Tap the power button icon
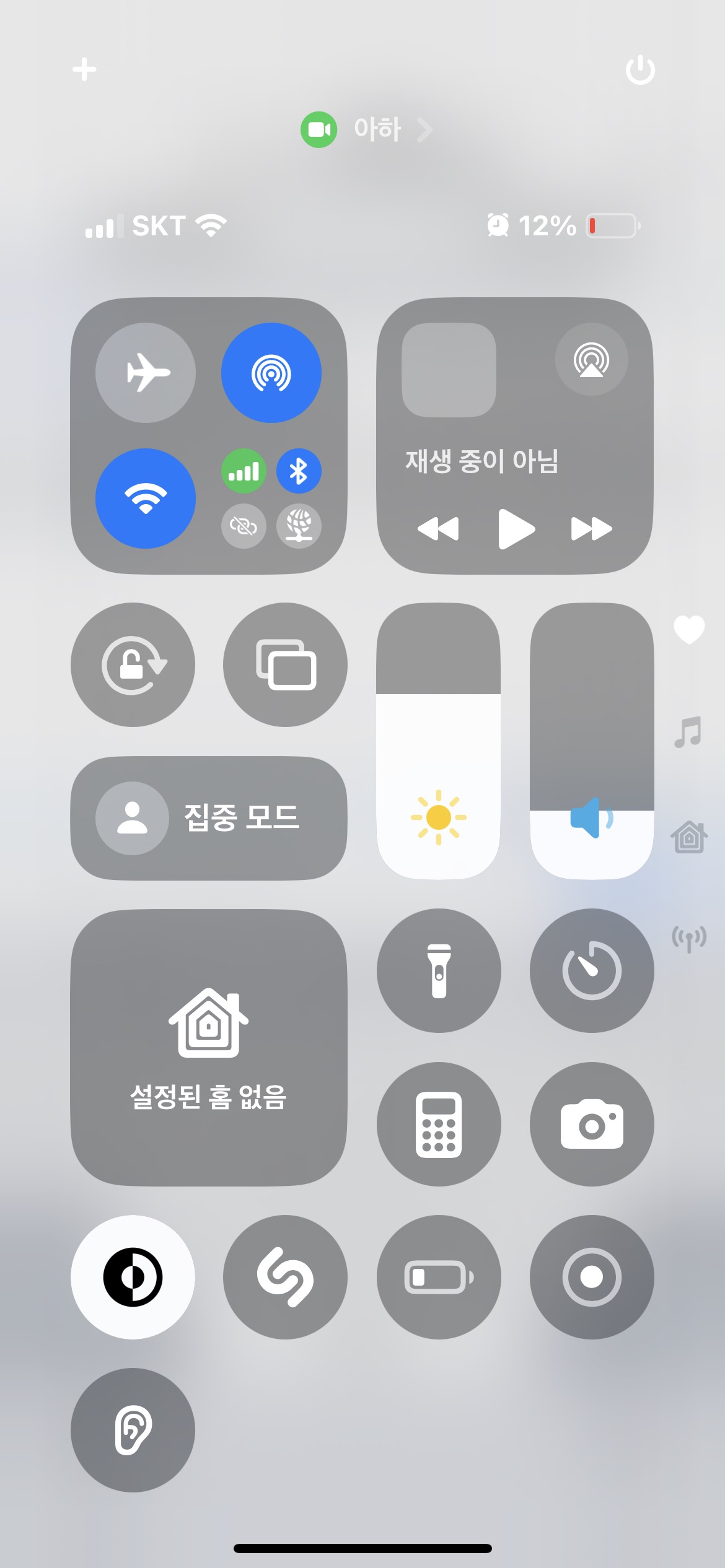This screenshot has width=725, height=1568. (x=640, y=69)
